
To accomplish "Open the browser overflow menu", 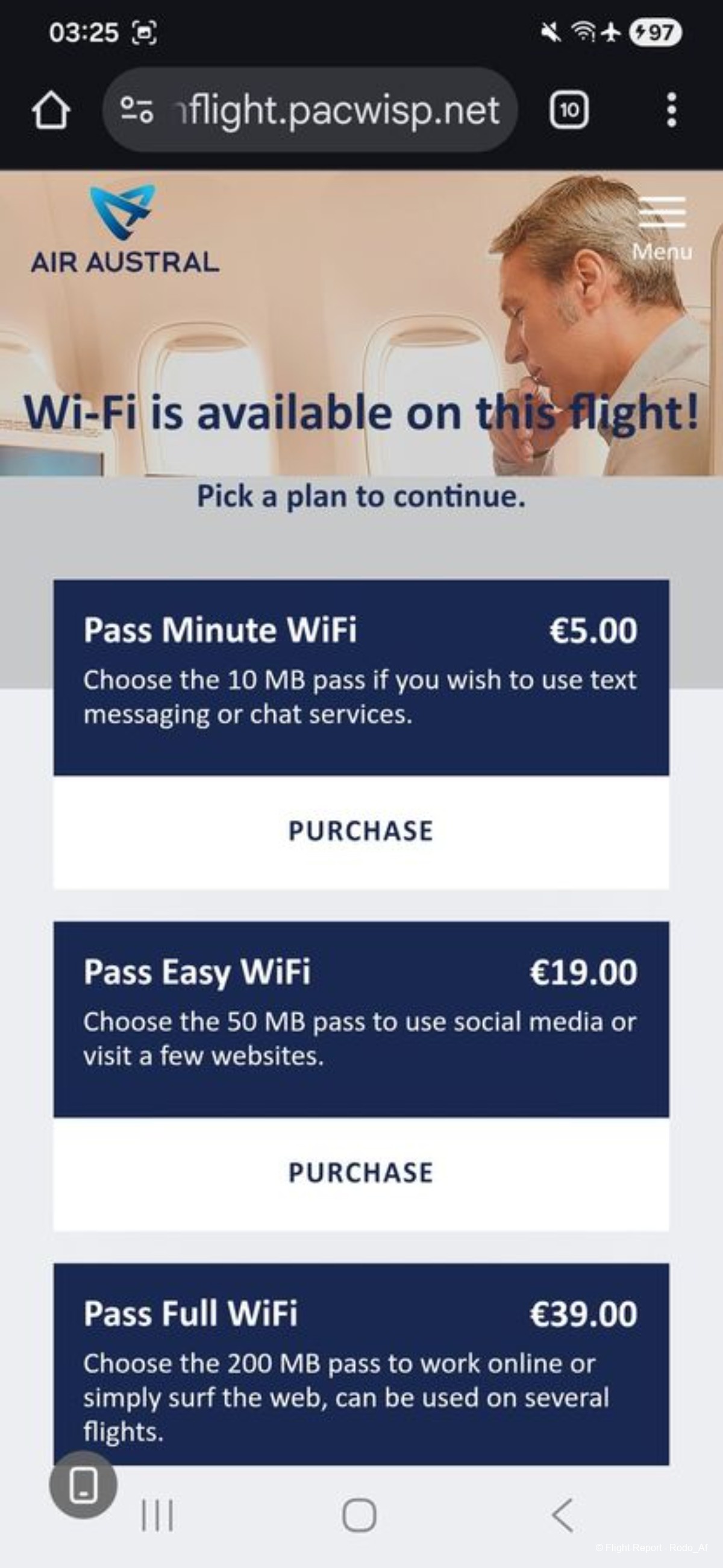I will [x=671, y=110].
